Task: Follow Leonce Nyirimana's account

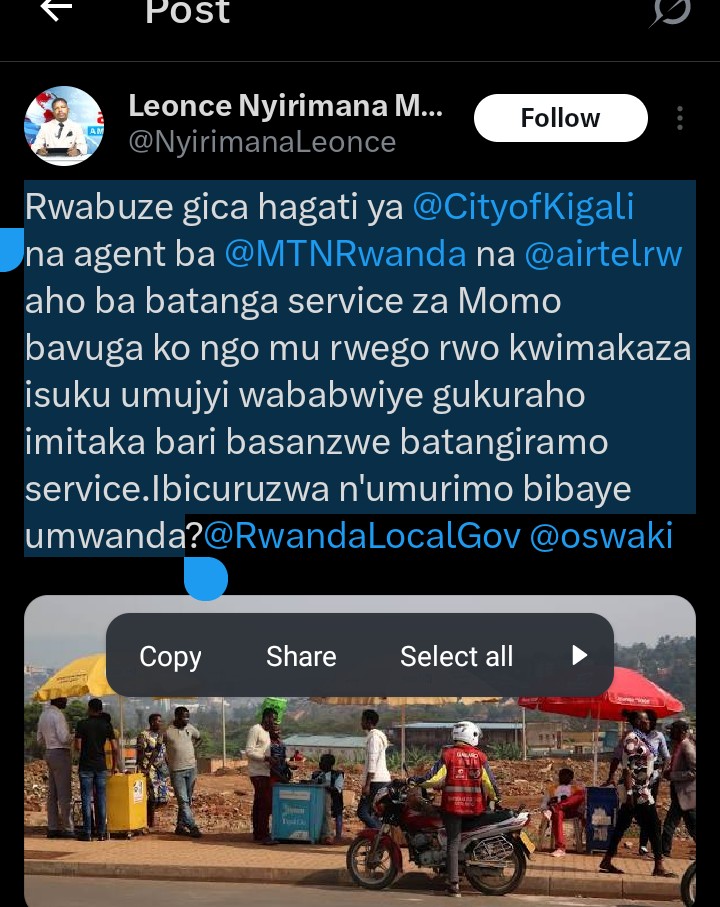Action: pos(560,118)
